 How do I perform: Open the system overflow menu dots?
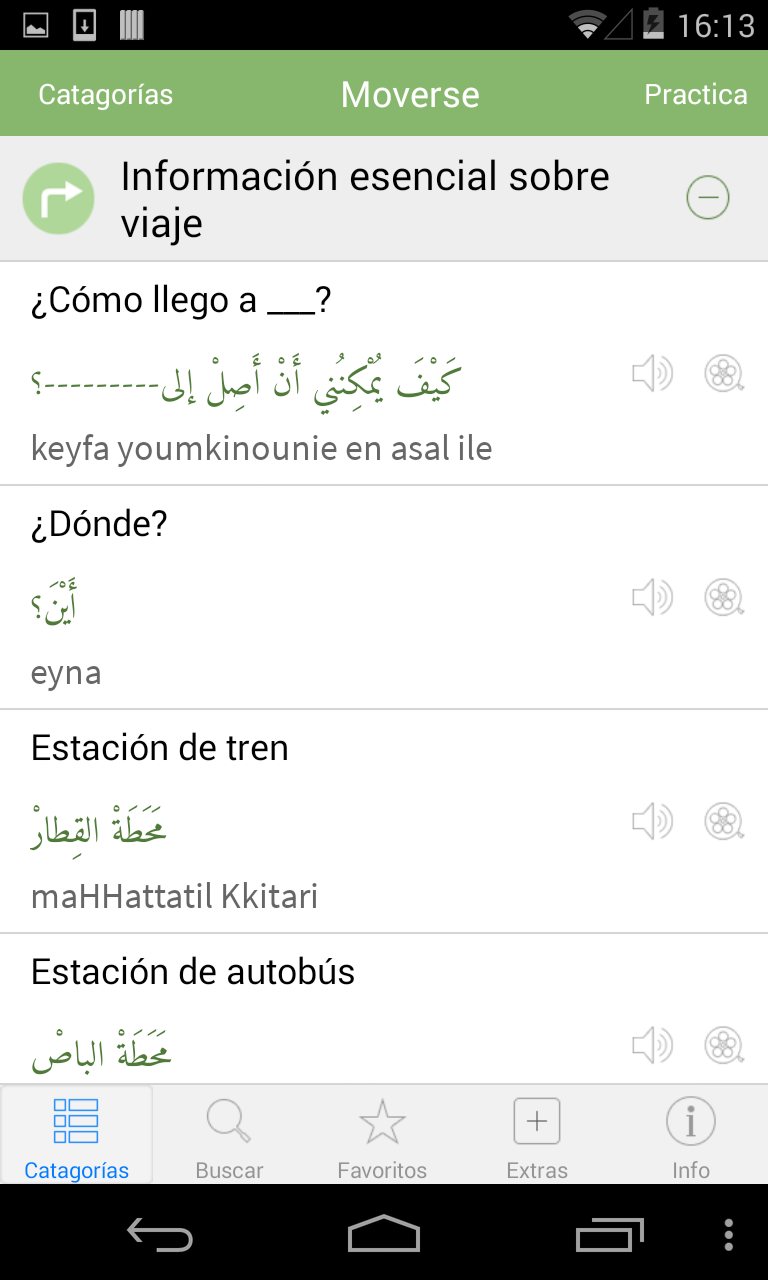click(x=728, y=1235)
